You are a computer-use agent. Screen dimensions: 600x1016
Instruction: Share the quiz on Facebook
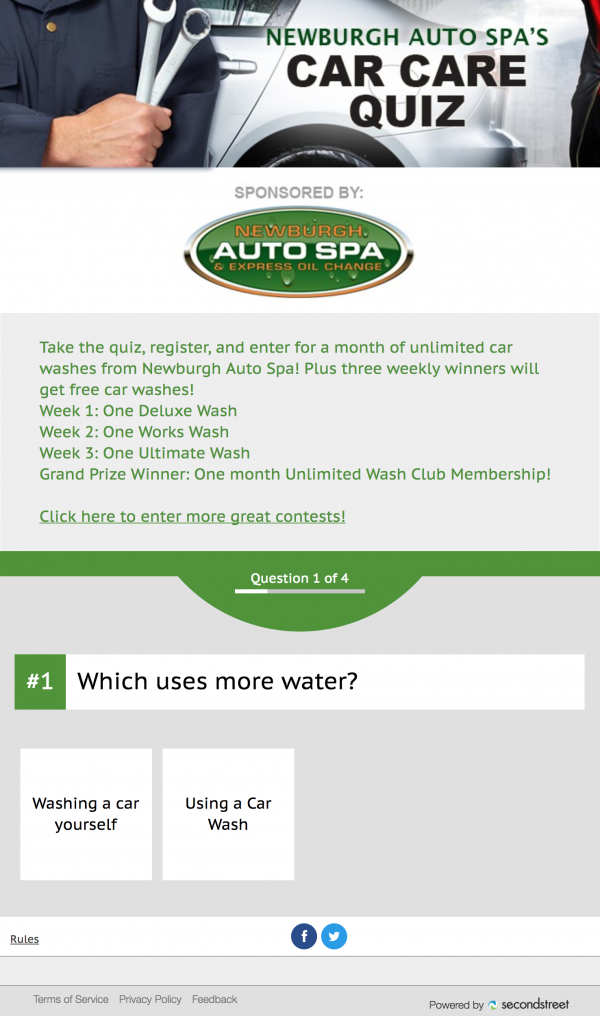pyautogui.click(x=304, y=937)
